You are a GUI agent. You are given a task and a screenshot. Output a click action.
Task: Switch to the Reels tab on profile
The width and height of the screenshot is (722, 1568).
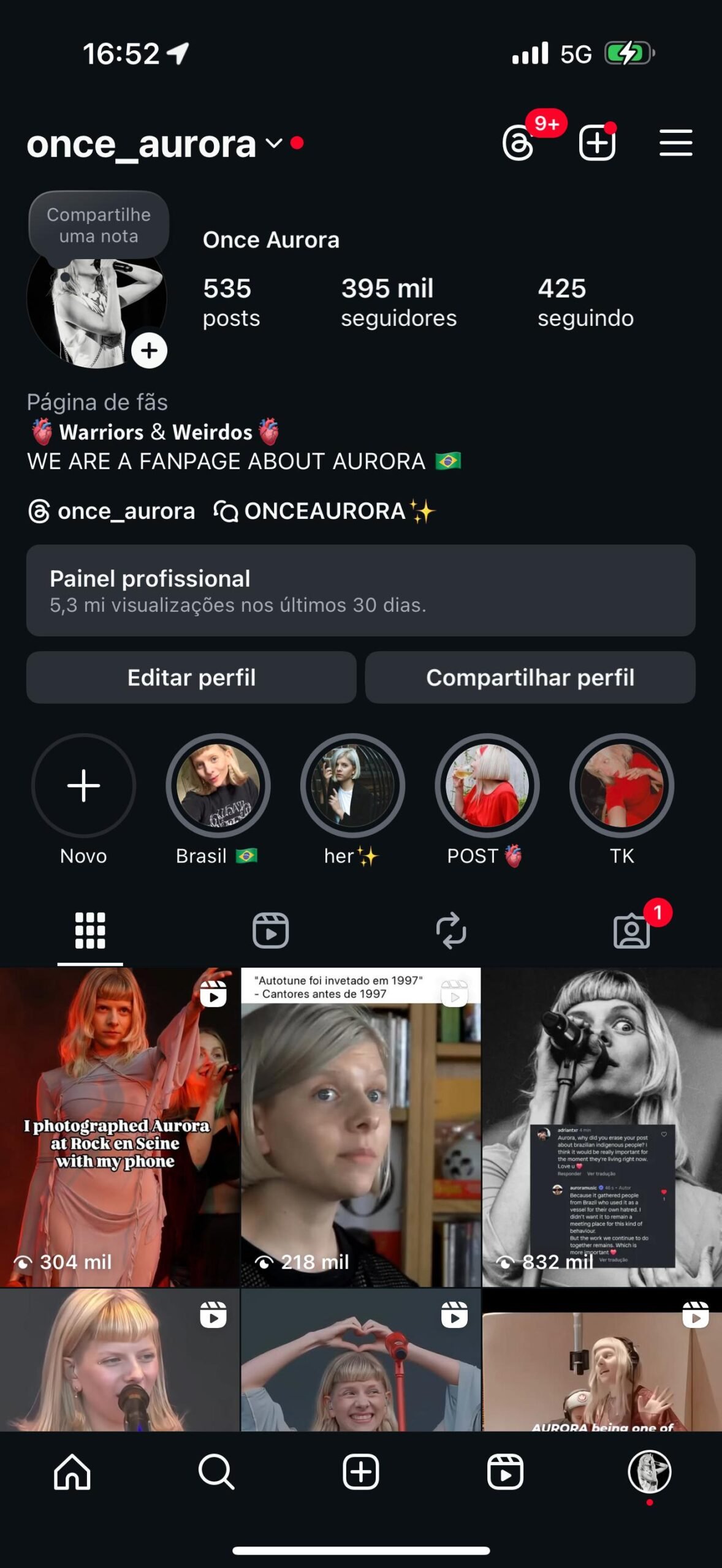coord(270,930)
